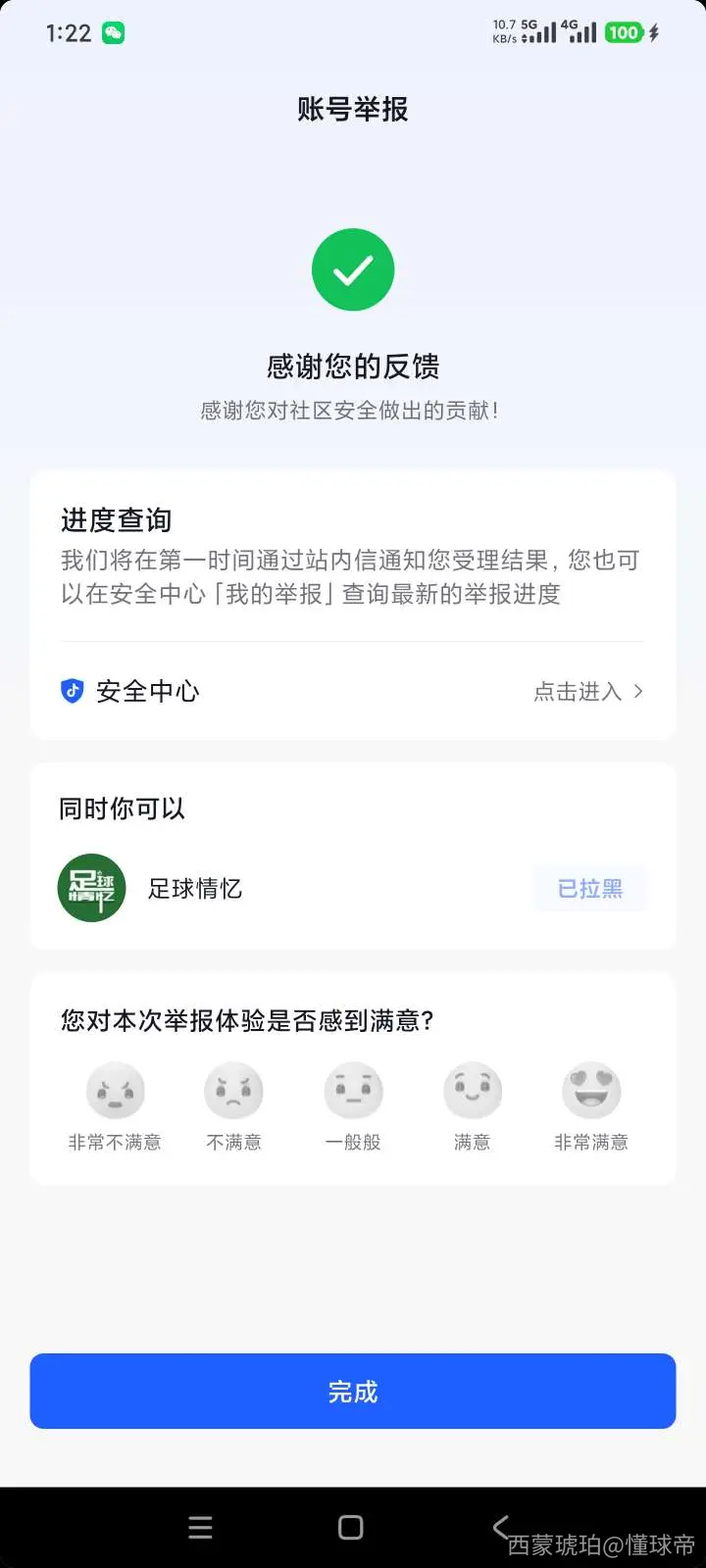Go to the system home screen

(351, 1527)
